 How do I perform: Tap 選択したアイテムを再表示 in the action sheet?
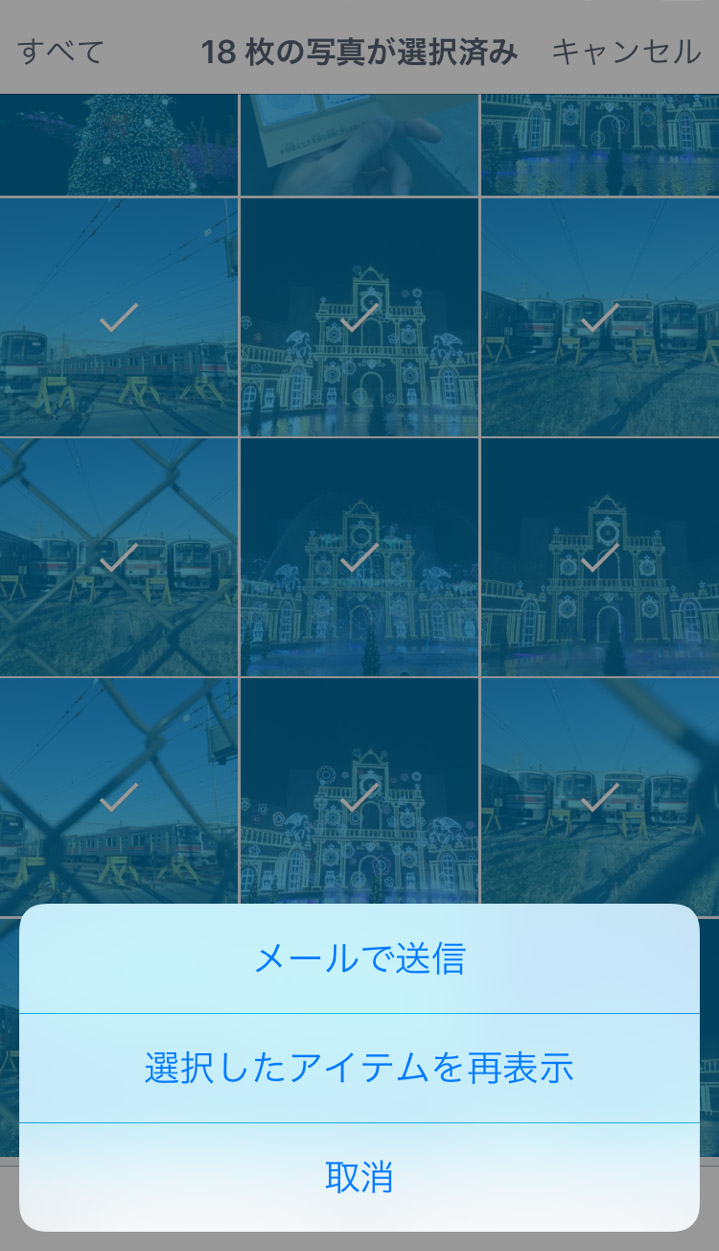[x=359, y=1068]
